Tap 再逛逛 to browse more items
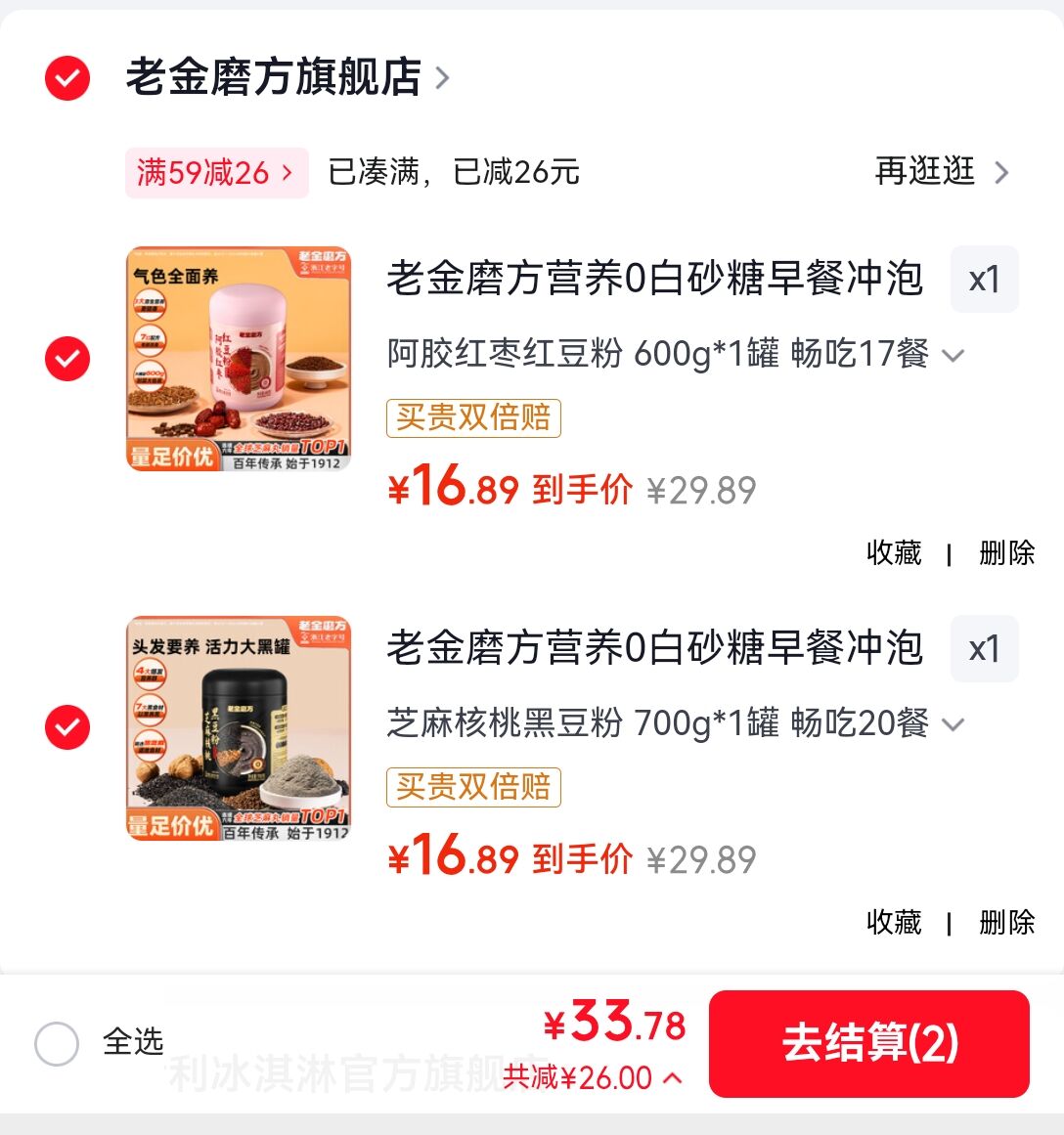The width and height of the screenshot is (1064, 1135). (x=941, y=172)
